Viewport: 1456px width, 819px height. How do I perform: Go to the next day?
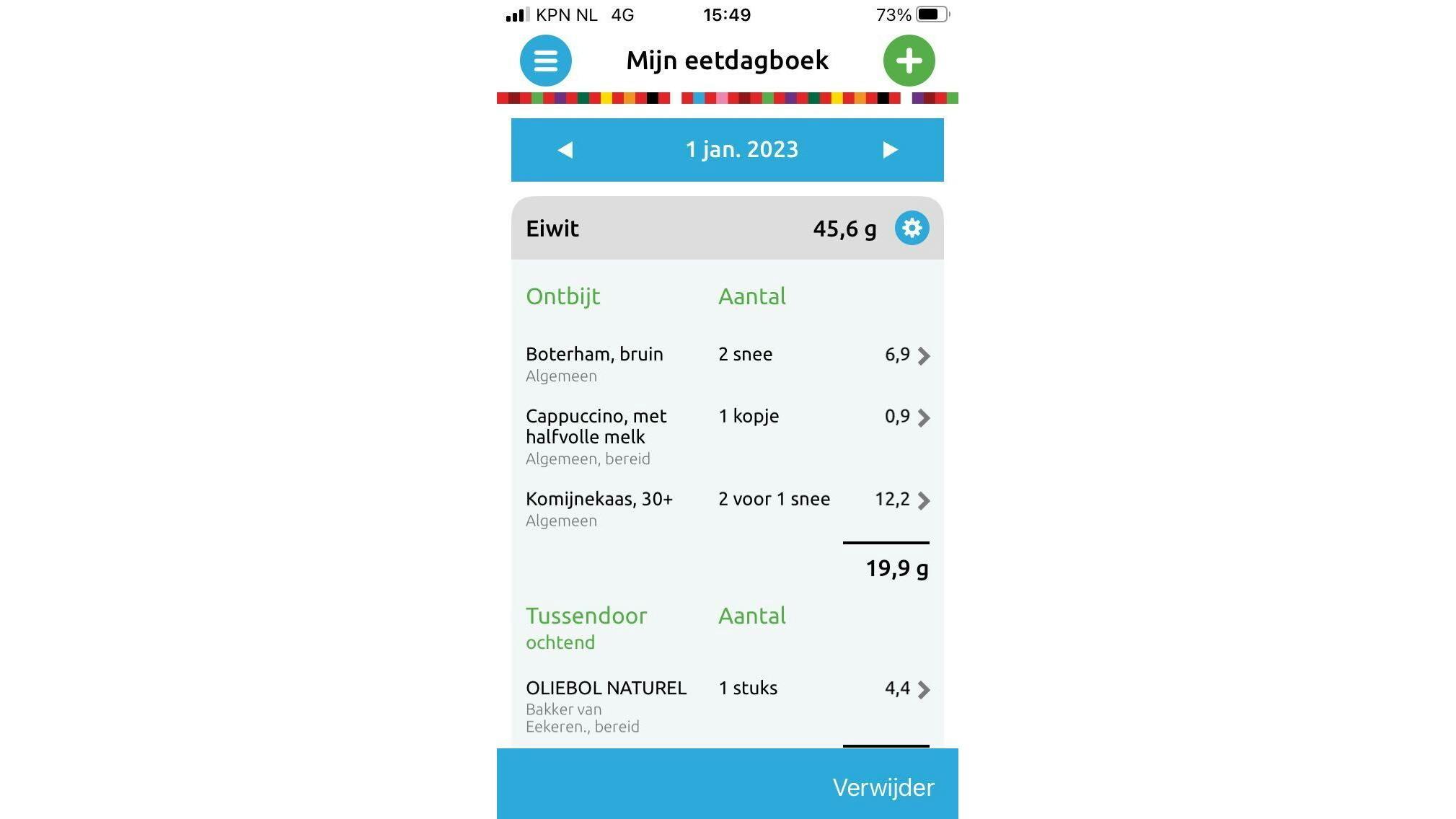point(890,150)
